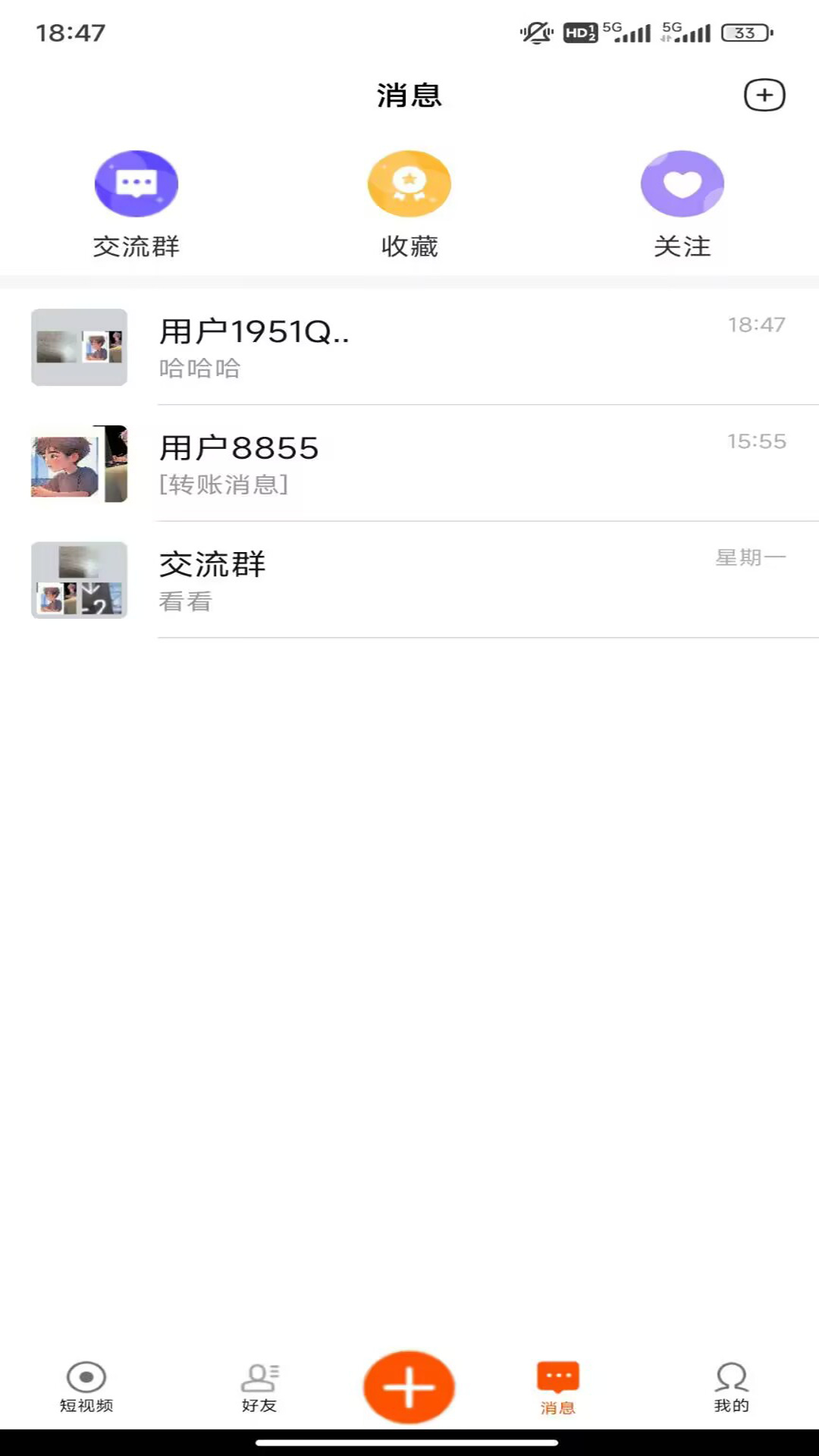The height and width of the screenshot is (1456, 819).
Task: Open chat with 用户8855
Action: pos(409,463)
